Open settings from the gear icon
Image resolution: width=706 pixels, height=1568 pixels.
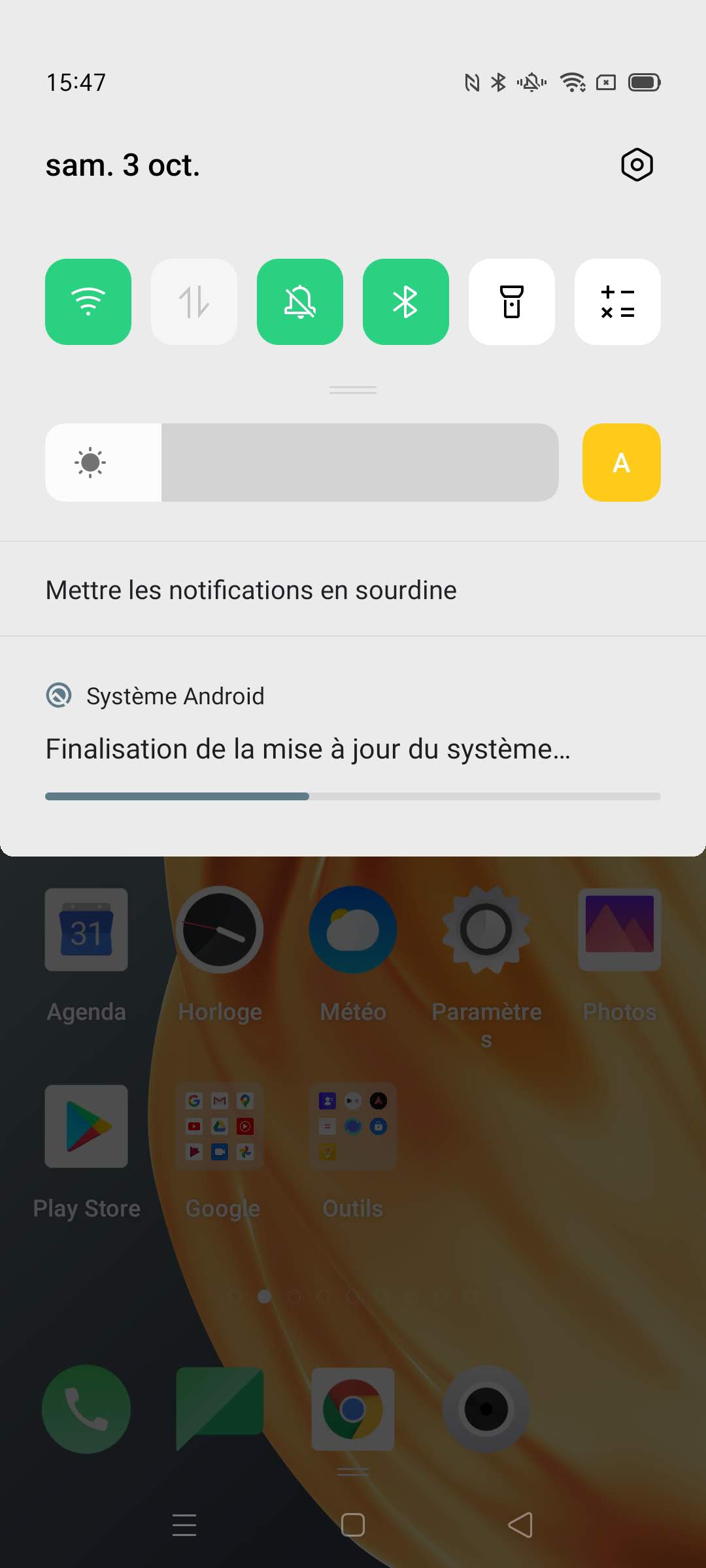click(x=637, y=165)
